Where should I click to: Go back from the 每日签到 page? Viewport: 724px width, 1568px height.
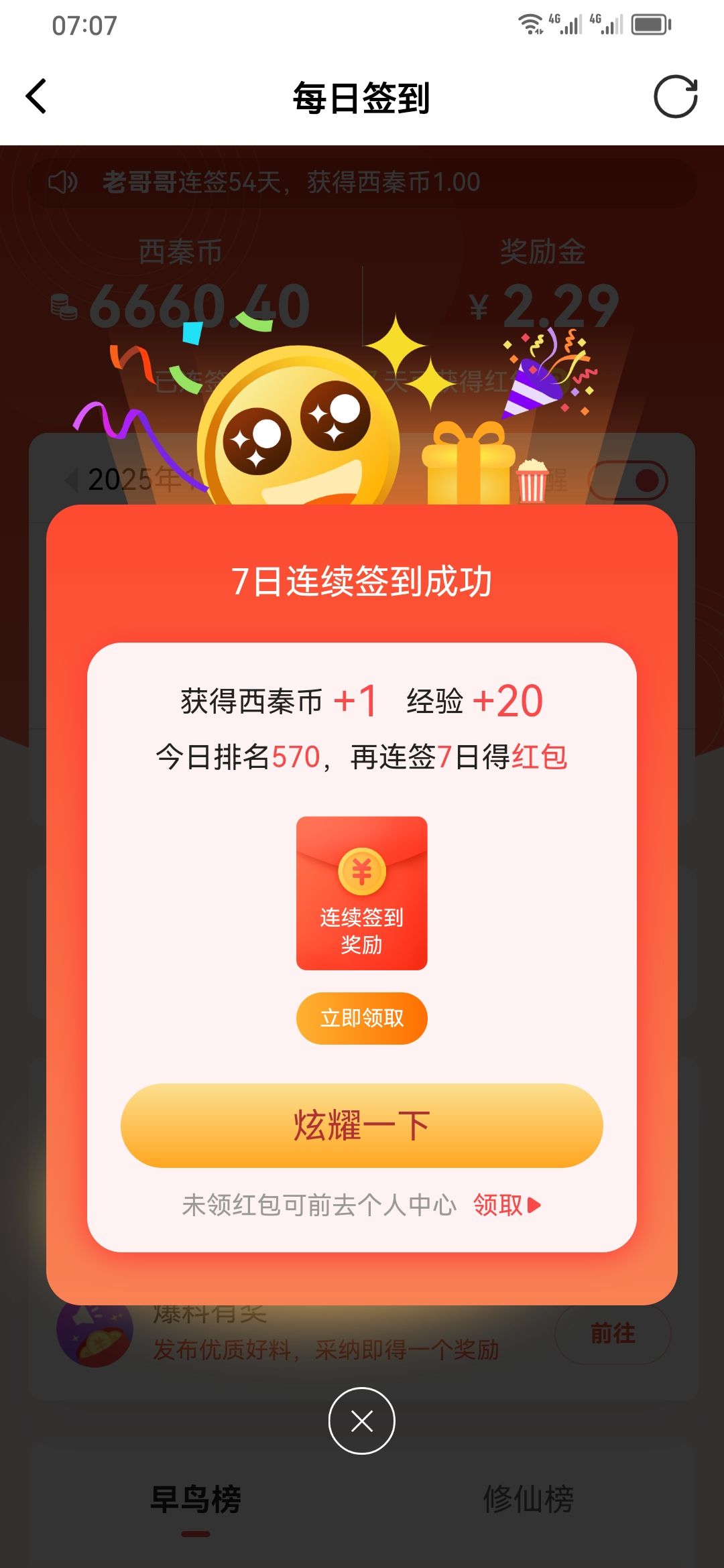click(37, 97)
